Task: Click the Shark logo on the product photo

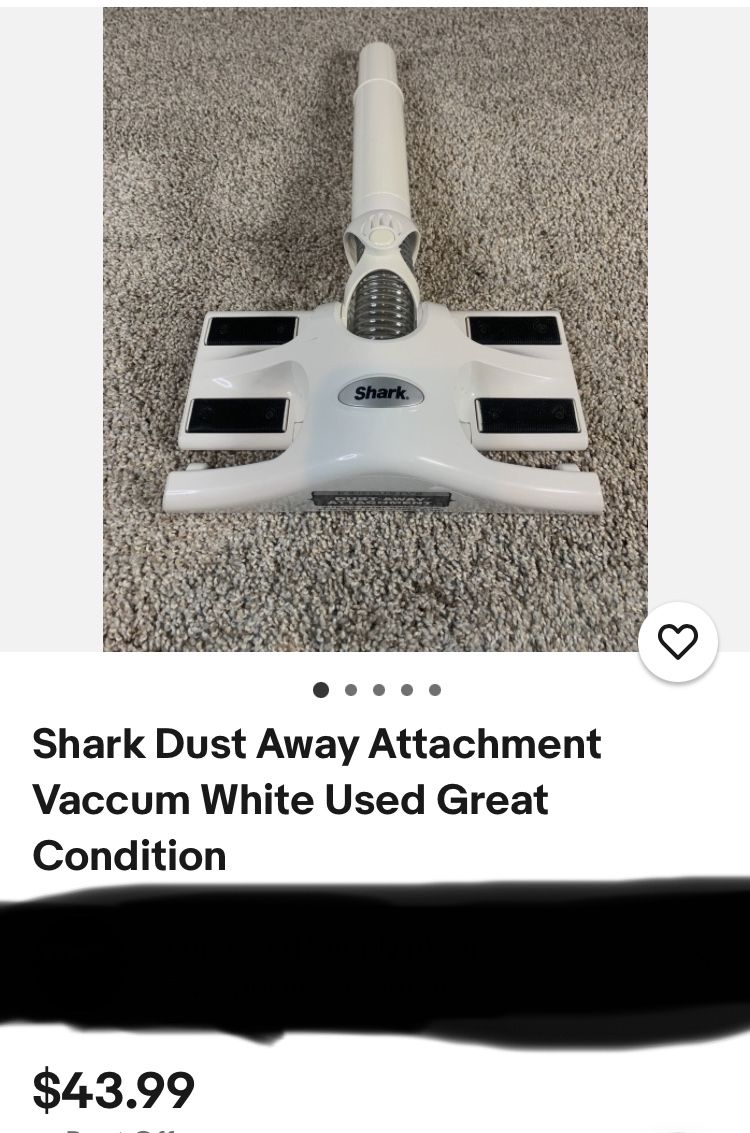Action: click(x=383, y=391)
